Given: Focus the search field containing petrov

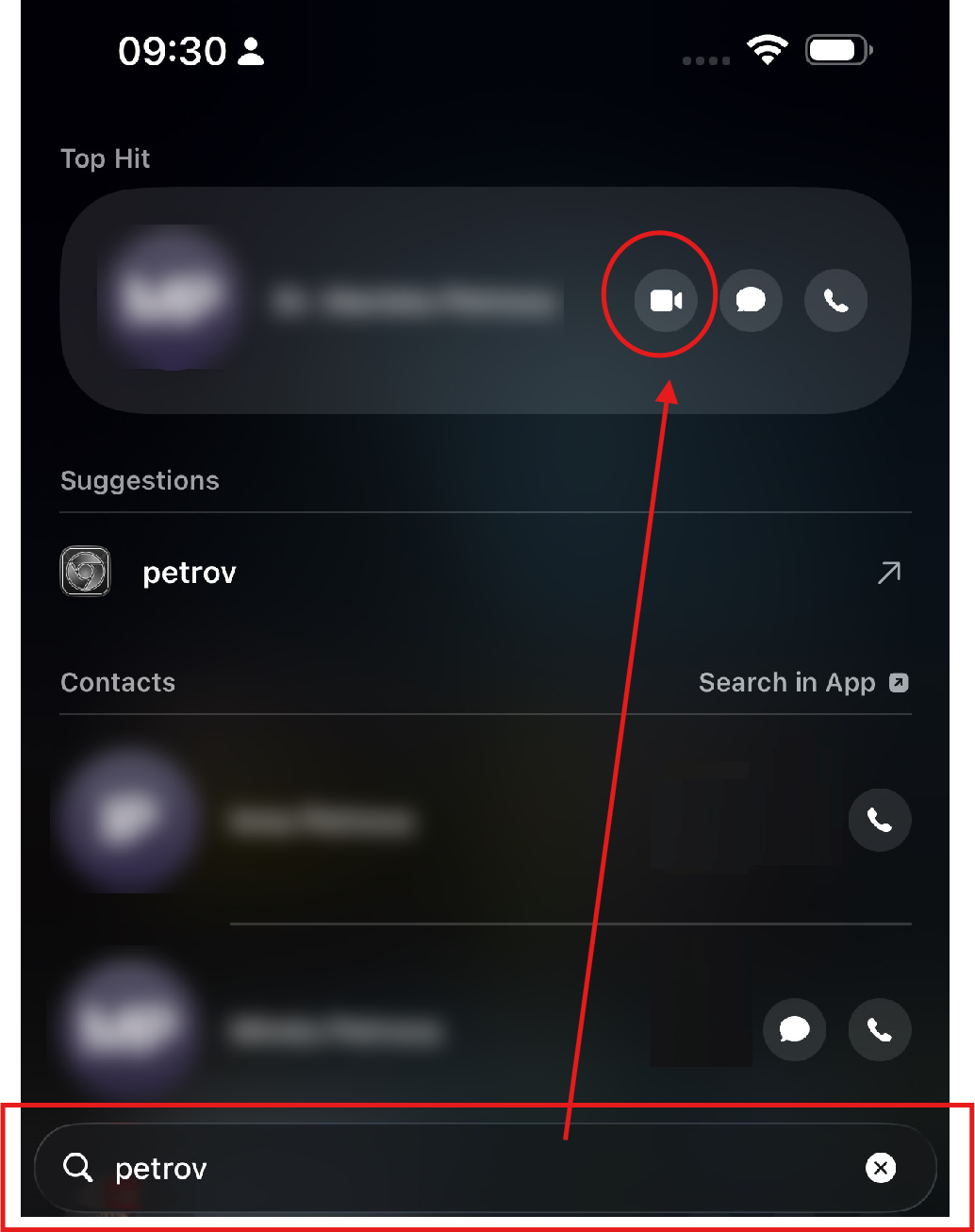Looking at the screenshot, I should click(471, 1169).
